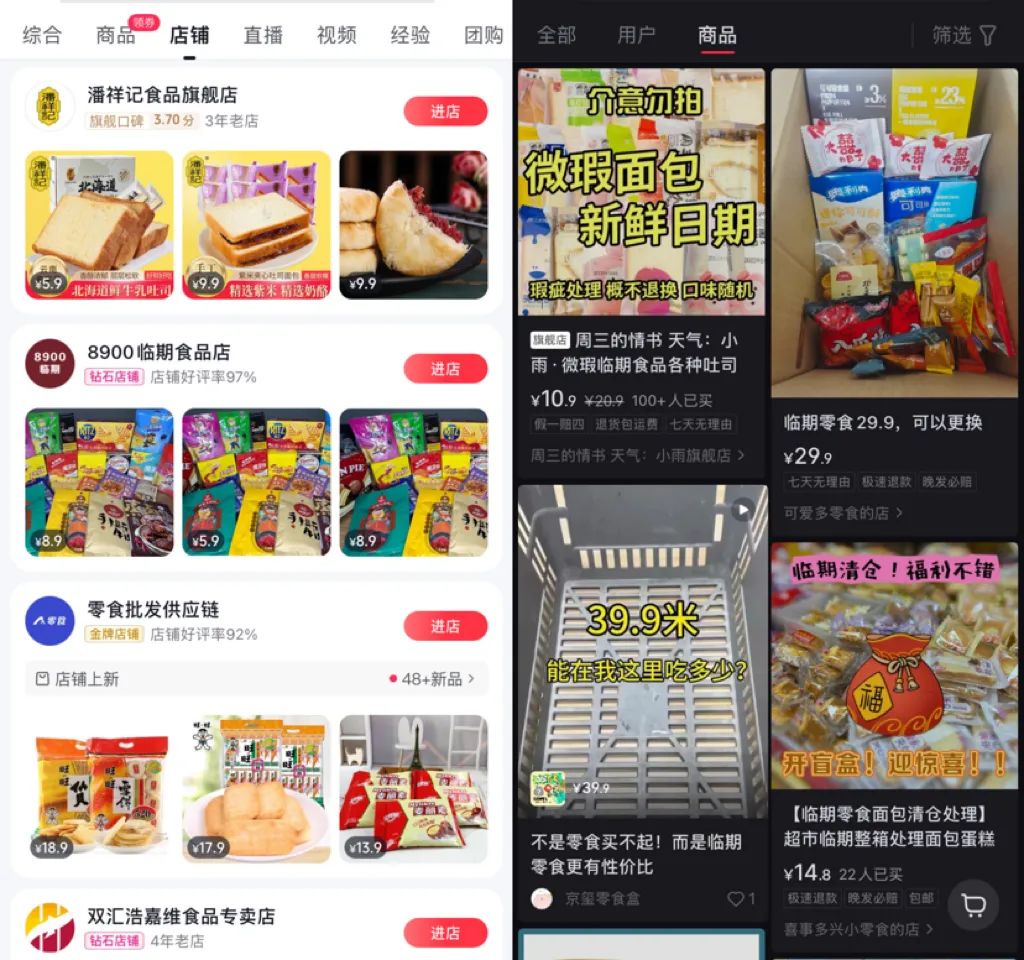
Task: Open the floating shopping cart button
Action: point(973,906)
